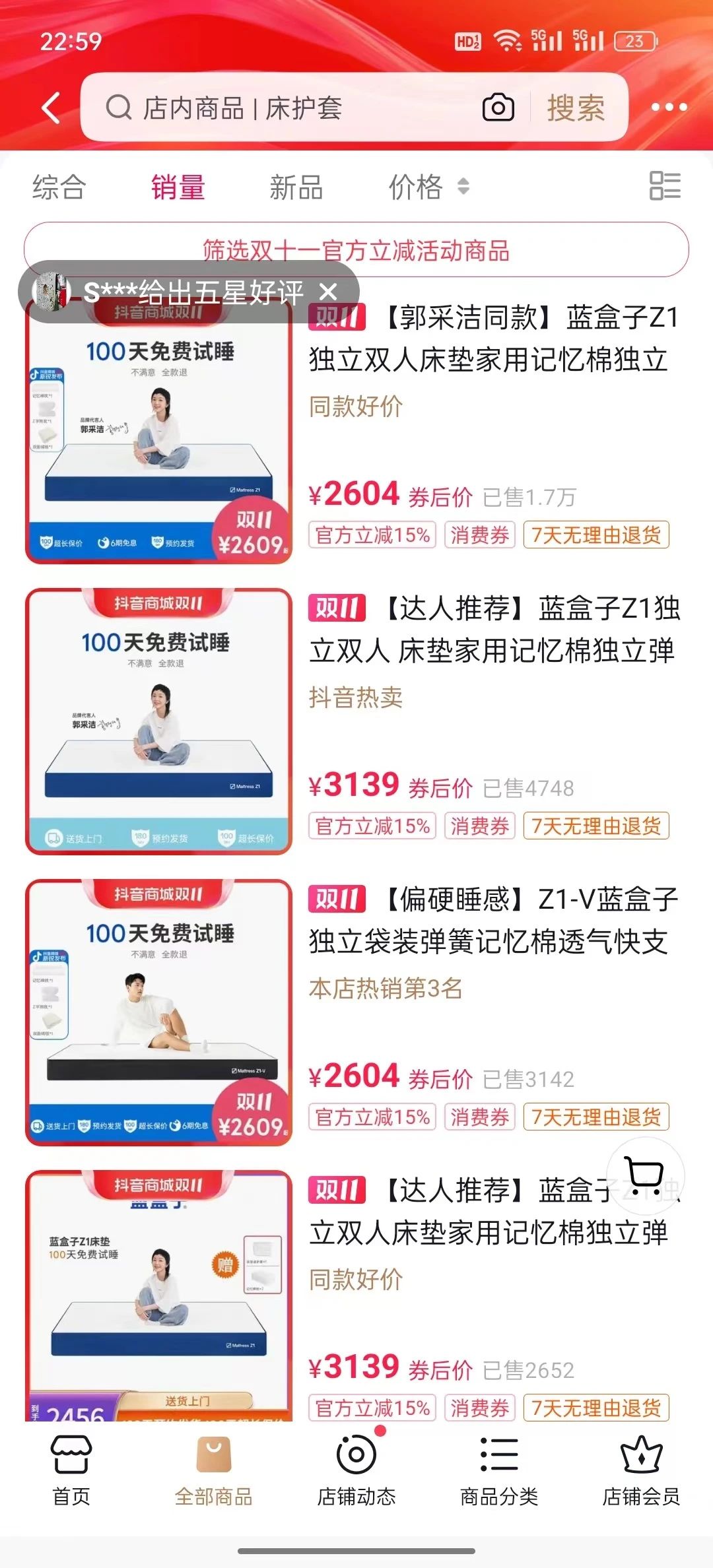This screenshot has width=713, height=1568.
Task: Open the three-dot overflow menu
Action: pyautogui.click(x=669, y=108)
